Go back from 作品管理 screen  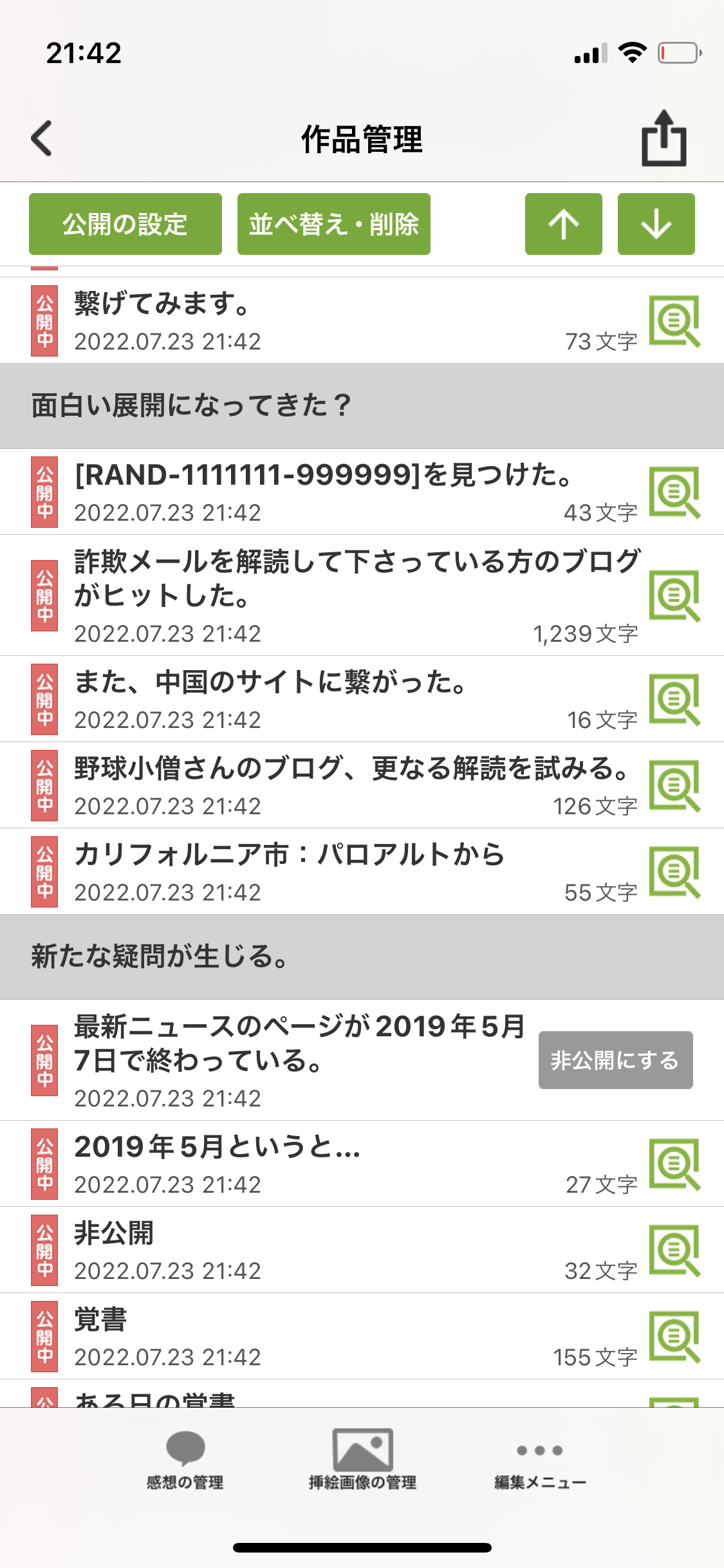coord(42,138)
